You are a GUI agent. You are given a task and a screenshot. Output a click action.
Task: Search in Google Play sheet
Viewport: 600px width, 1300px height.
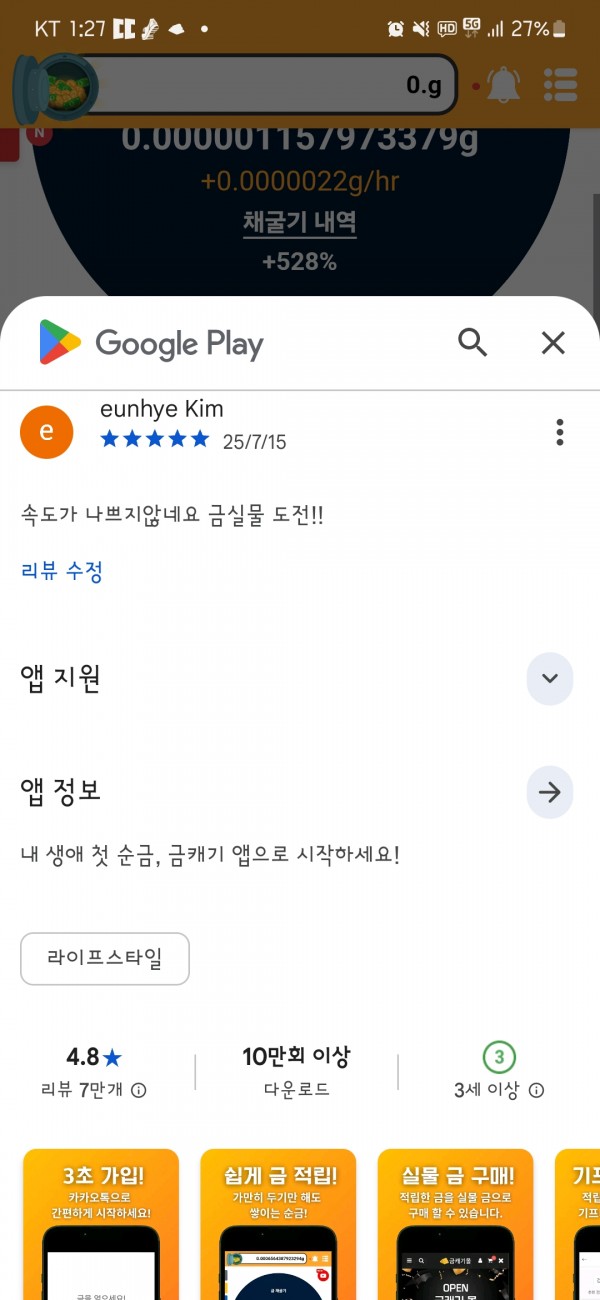[x=472, y=343]
